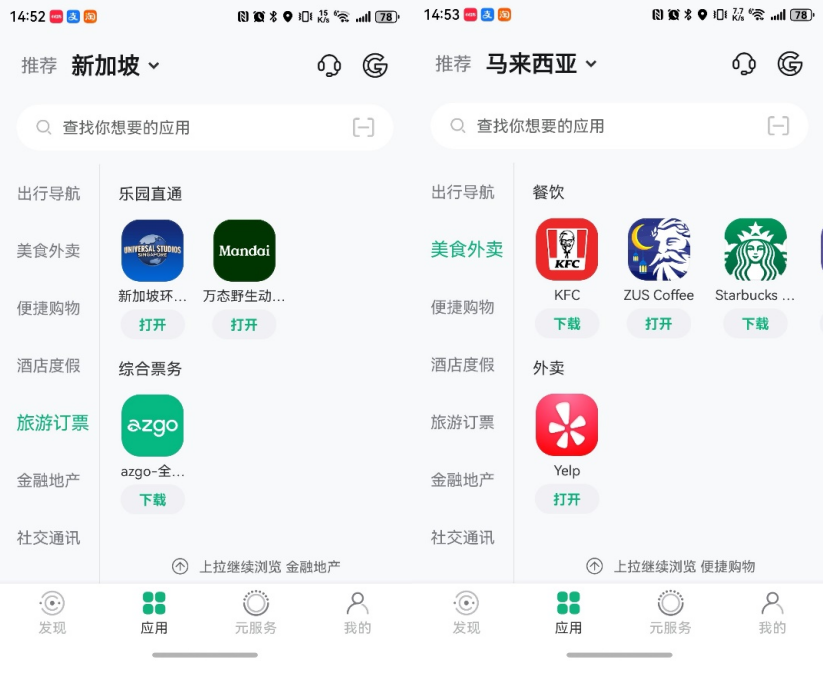Tap 打开 under the Mandai app
The image size is (823, 675).
point(244,325)
